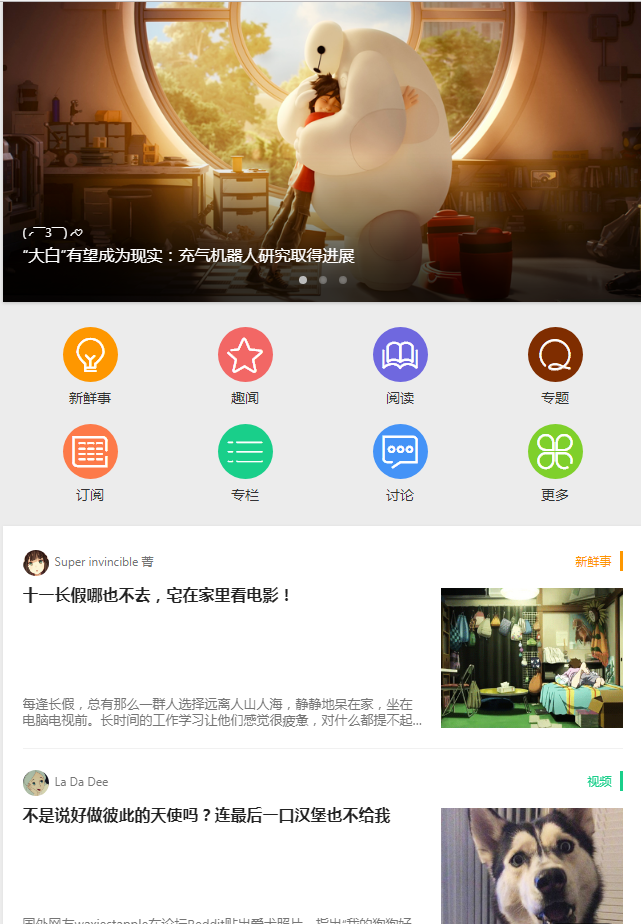Open the Baymax inflatable robot banner article

point(320,150)
